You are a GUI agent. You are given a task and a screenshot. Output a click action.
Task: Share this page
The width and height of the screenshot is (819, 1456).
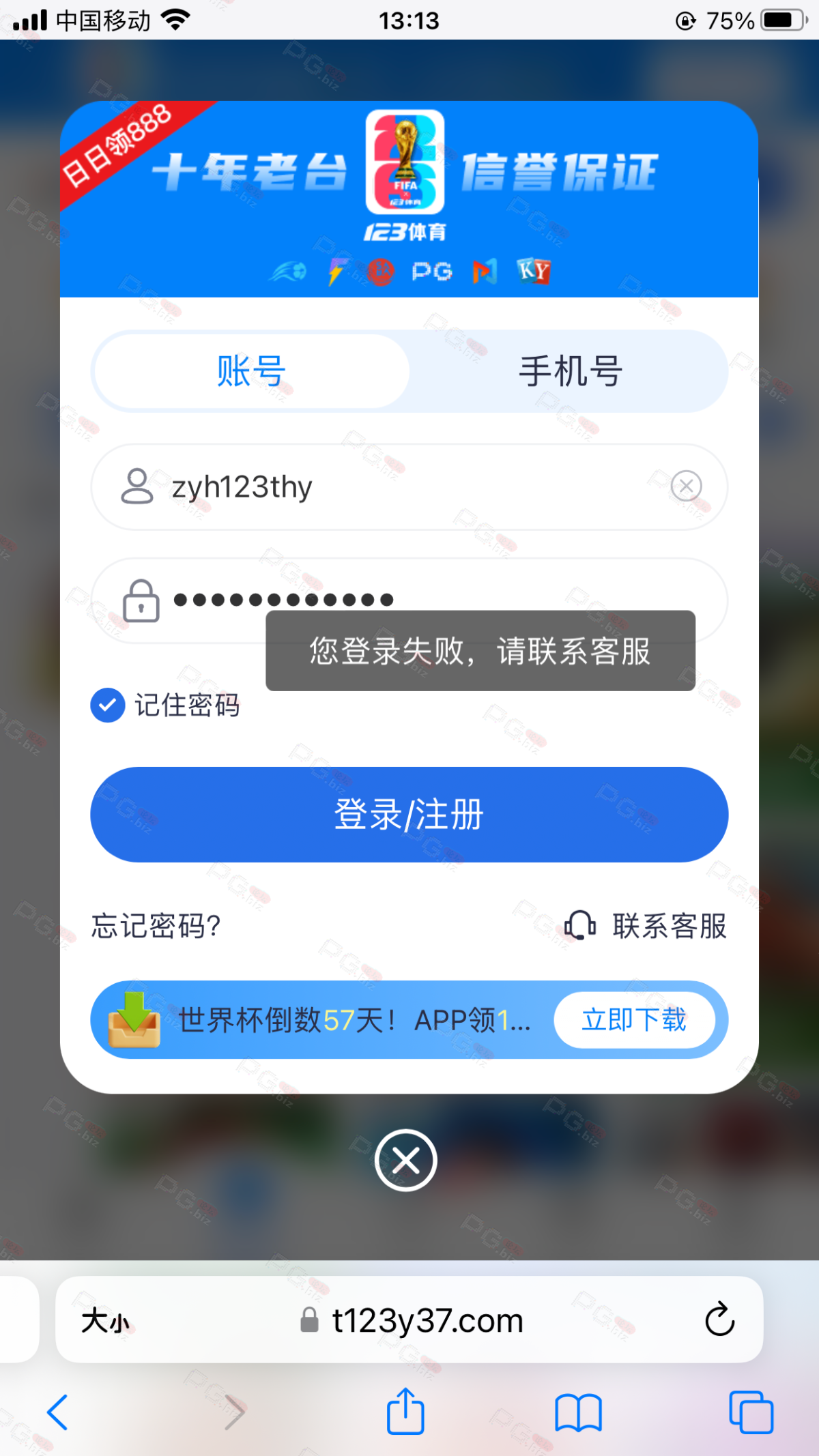(x=406, y=1411)
